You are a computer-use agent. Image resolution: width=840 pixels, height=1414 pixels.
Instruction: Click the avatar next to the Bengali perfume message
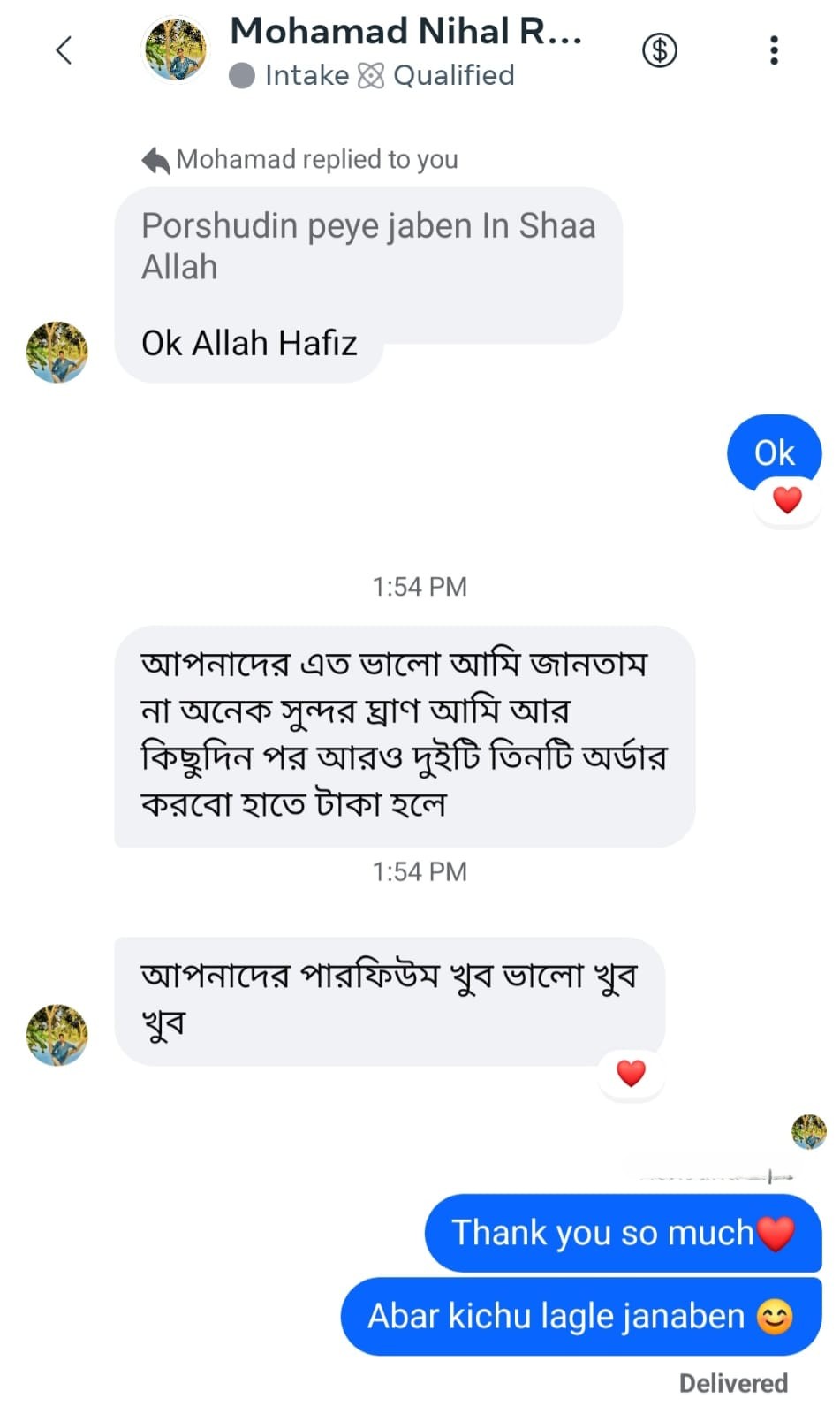57,1034
